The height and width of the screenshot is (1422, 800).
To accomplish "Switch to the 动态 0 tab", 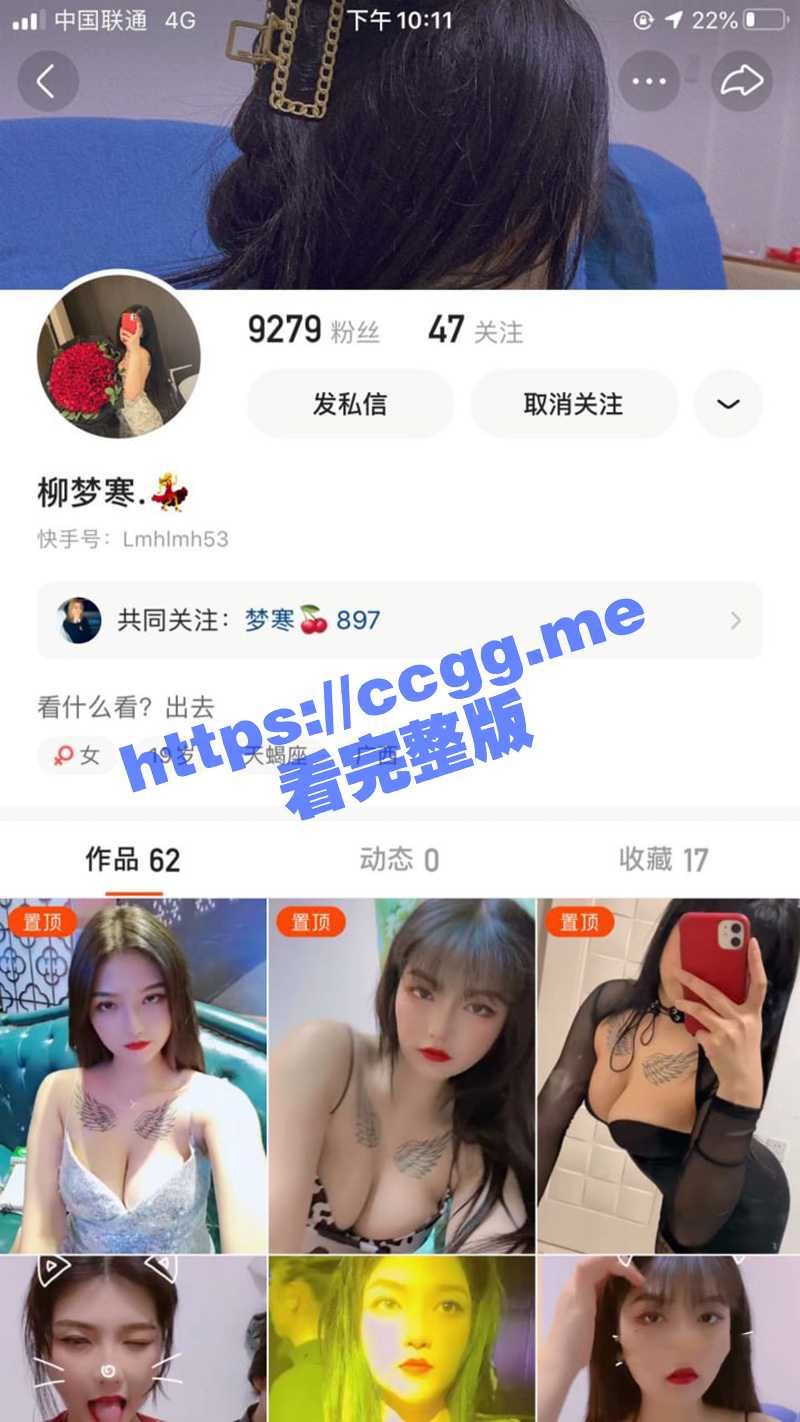I will point(399,860).
